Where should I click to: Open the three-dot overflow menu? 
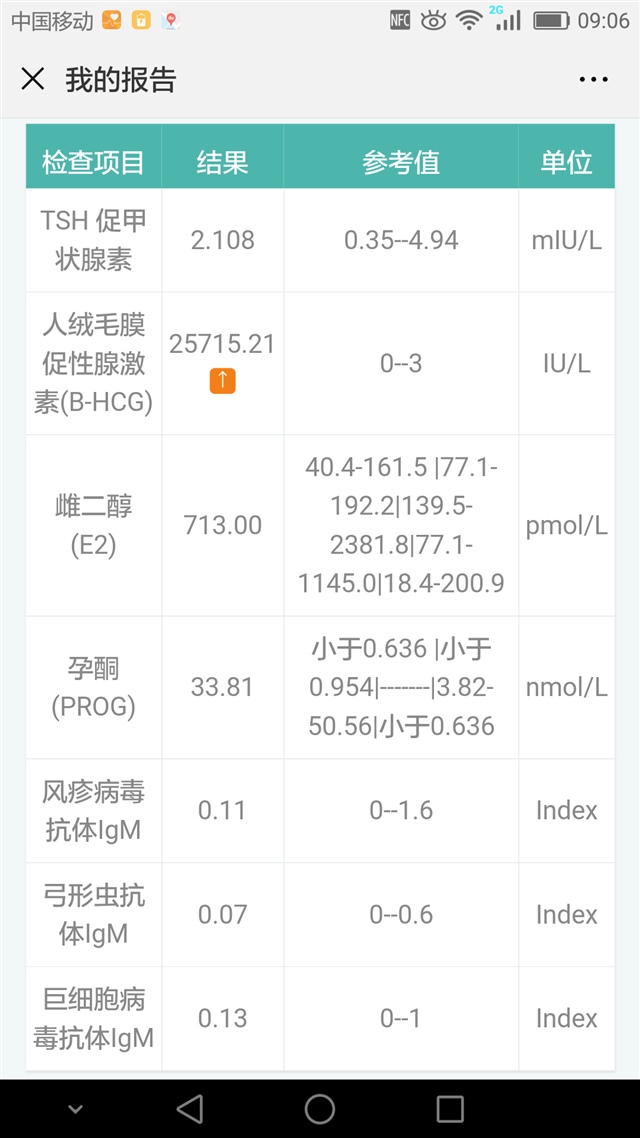coord(593,80)
